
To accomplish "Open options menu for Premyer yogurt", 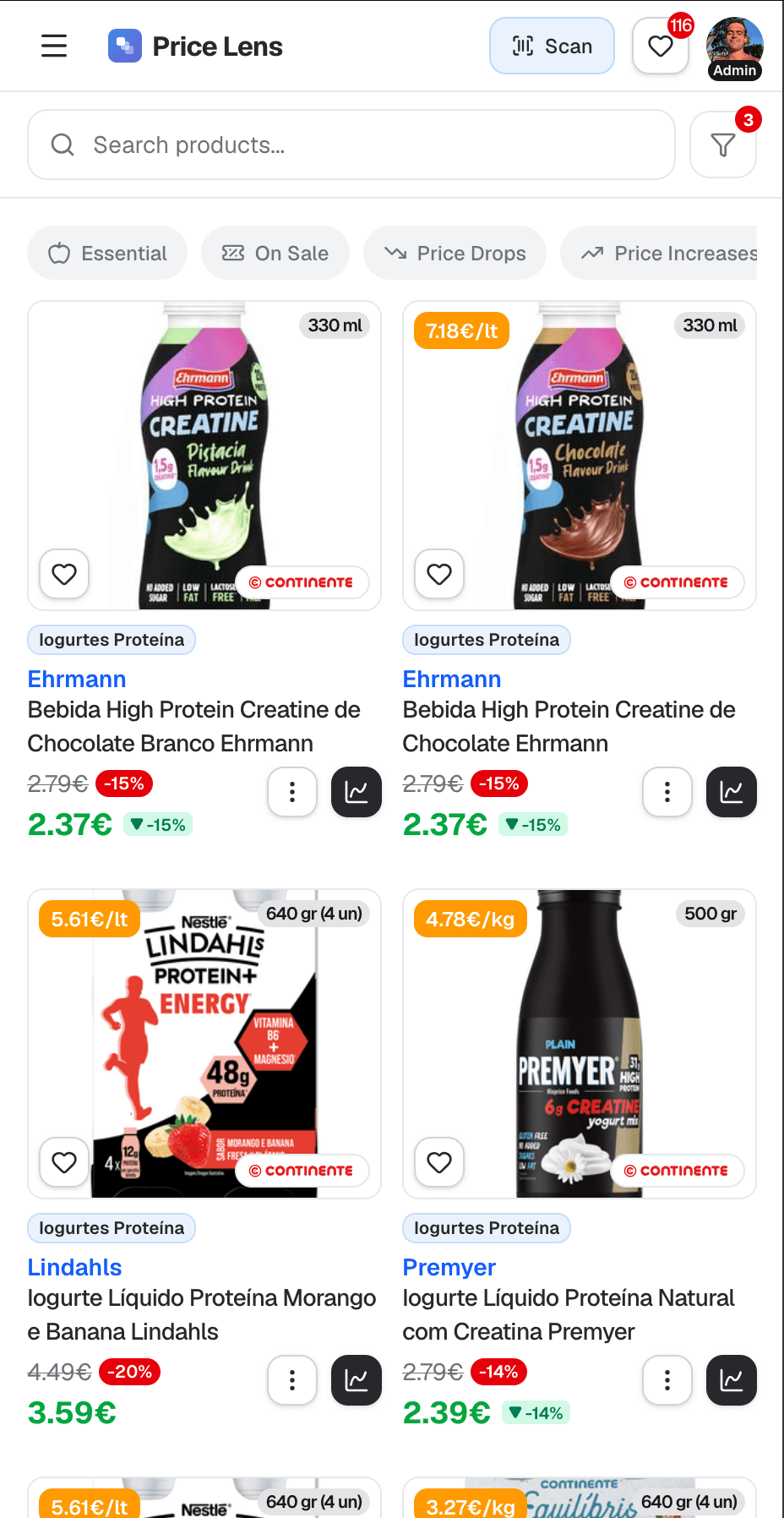I will (x=667, y=1380).
